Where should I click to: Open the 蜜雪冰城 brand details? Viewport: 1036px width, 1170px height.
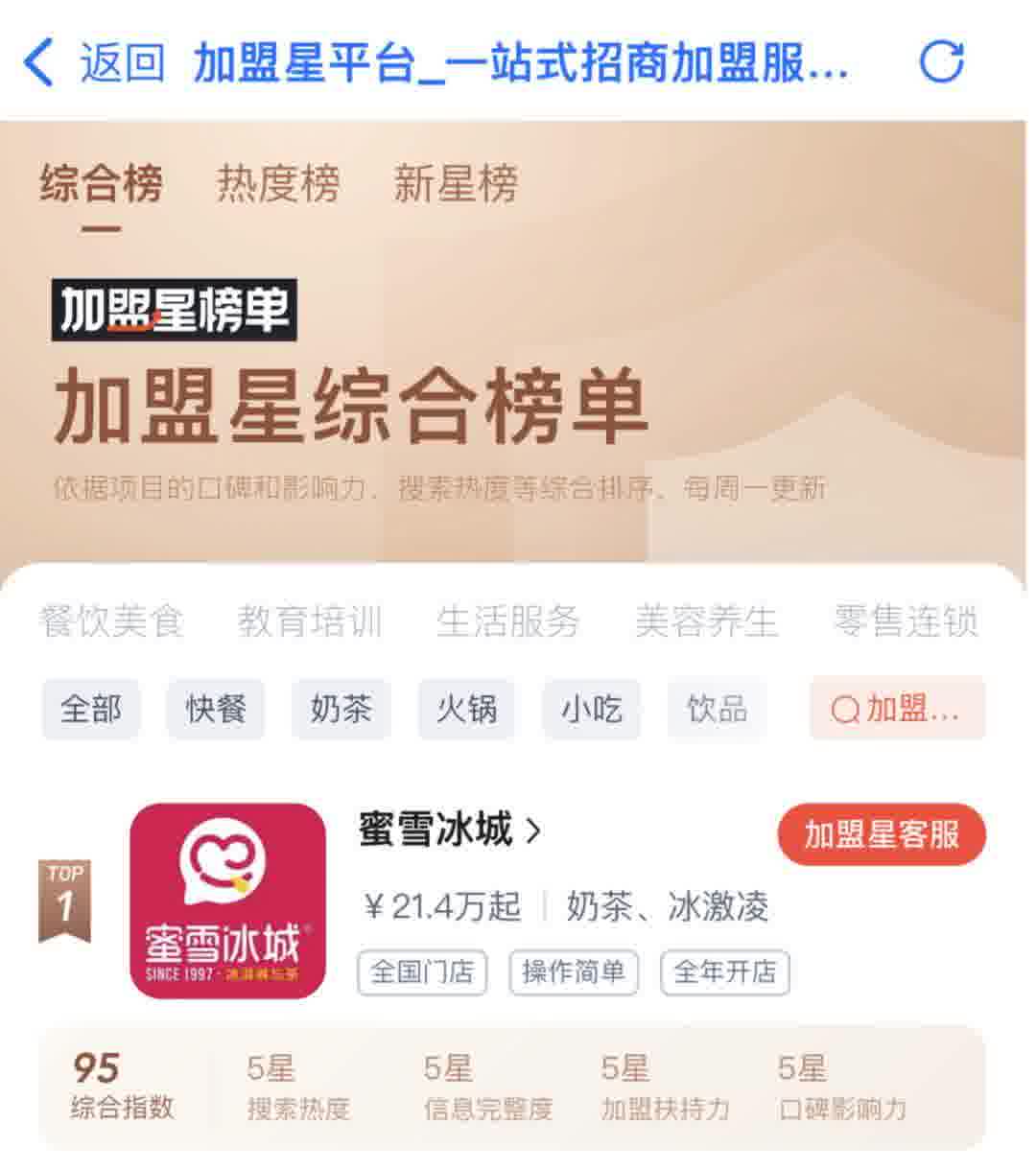coord(449,830)
